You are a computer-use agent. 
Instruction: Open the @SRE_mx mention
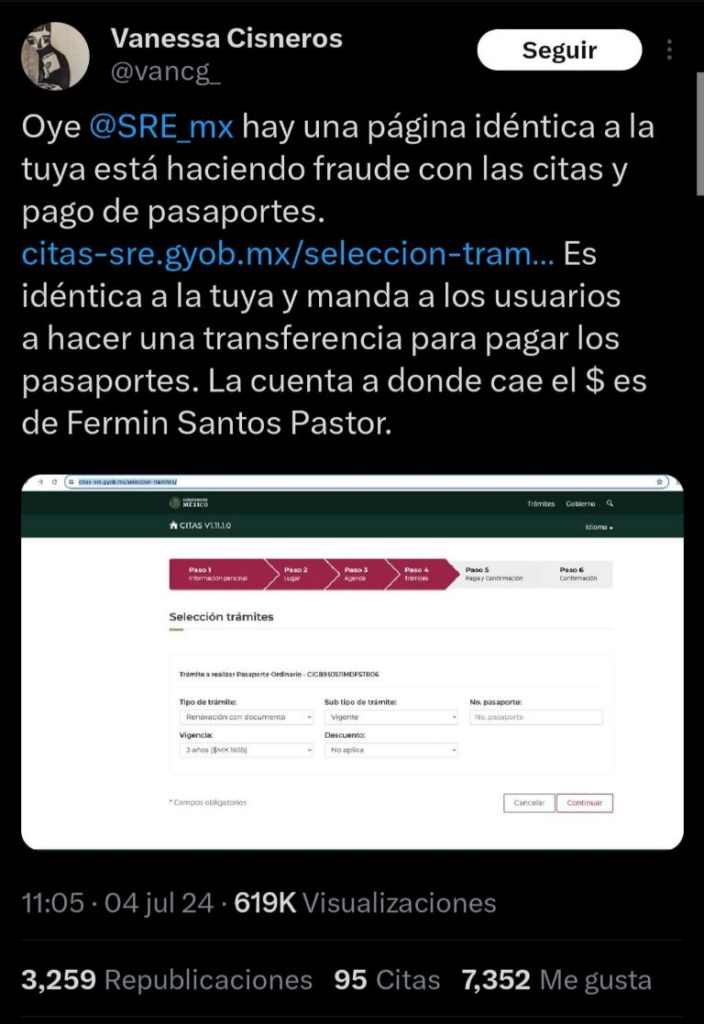pyautogui.click(x=162, y=129)
